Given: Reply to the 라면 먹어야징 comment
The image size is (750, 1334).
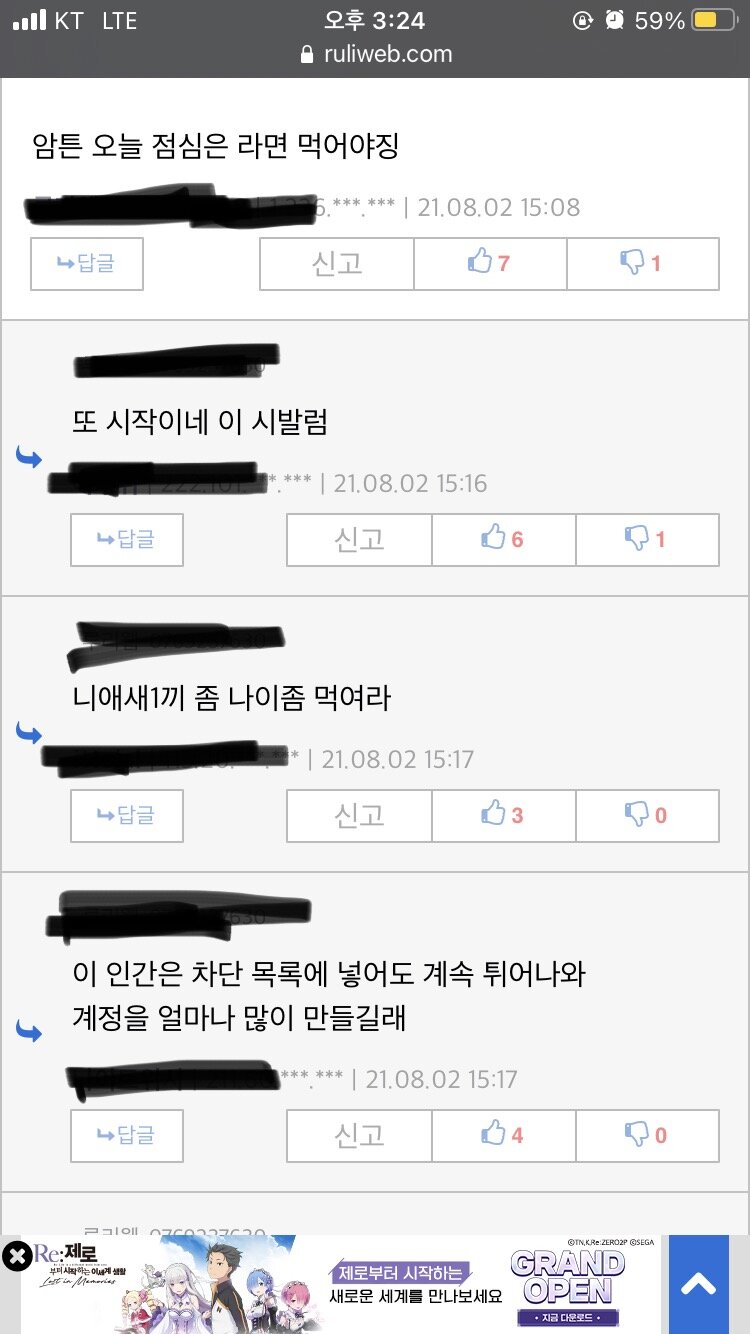Looking at the screenshot, I should [86, 264].
